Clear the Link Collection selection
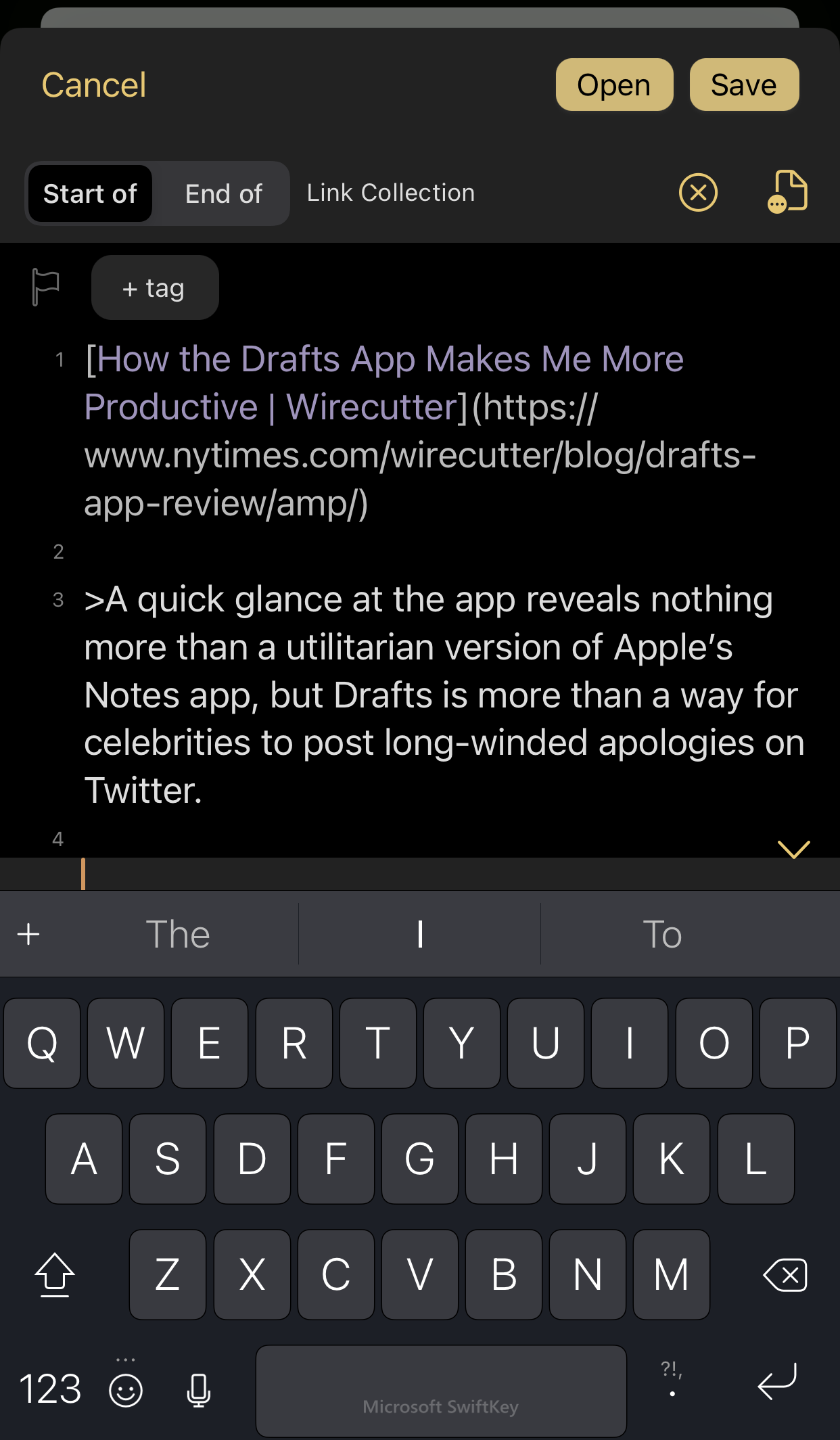The width and height of the screenshot is (840, 1440). click(698, 193)
